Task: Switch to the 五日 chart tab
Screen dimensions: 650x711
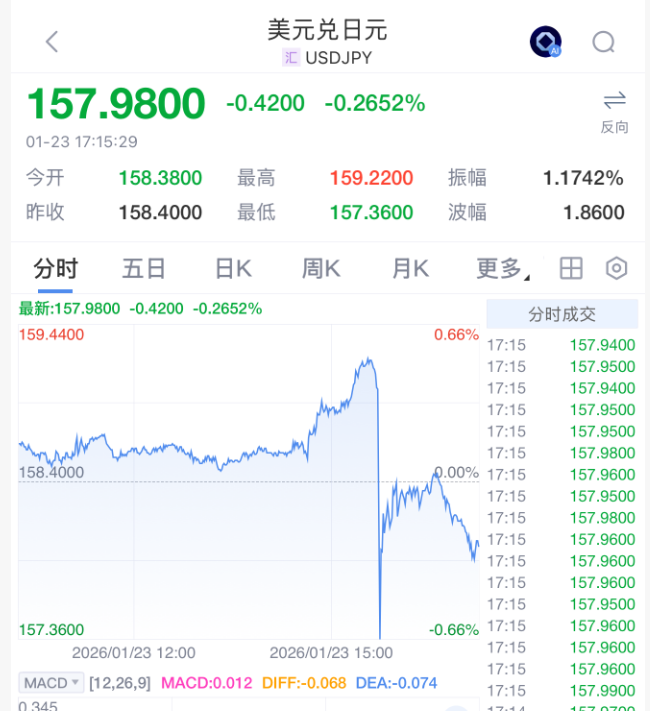Action: pyautogui.click(x=144, y=268)
